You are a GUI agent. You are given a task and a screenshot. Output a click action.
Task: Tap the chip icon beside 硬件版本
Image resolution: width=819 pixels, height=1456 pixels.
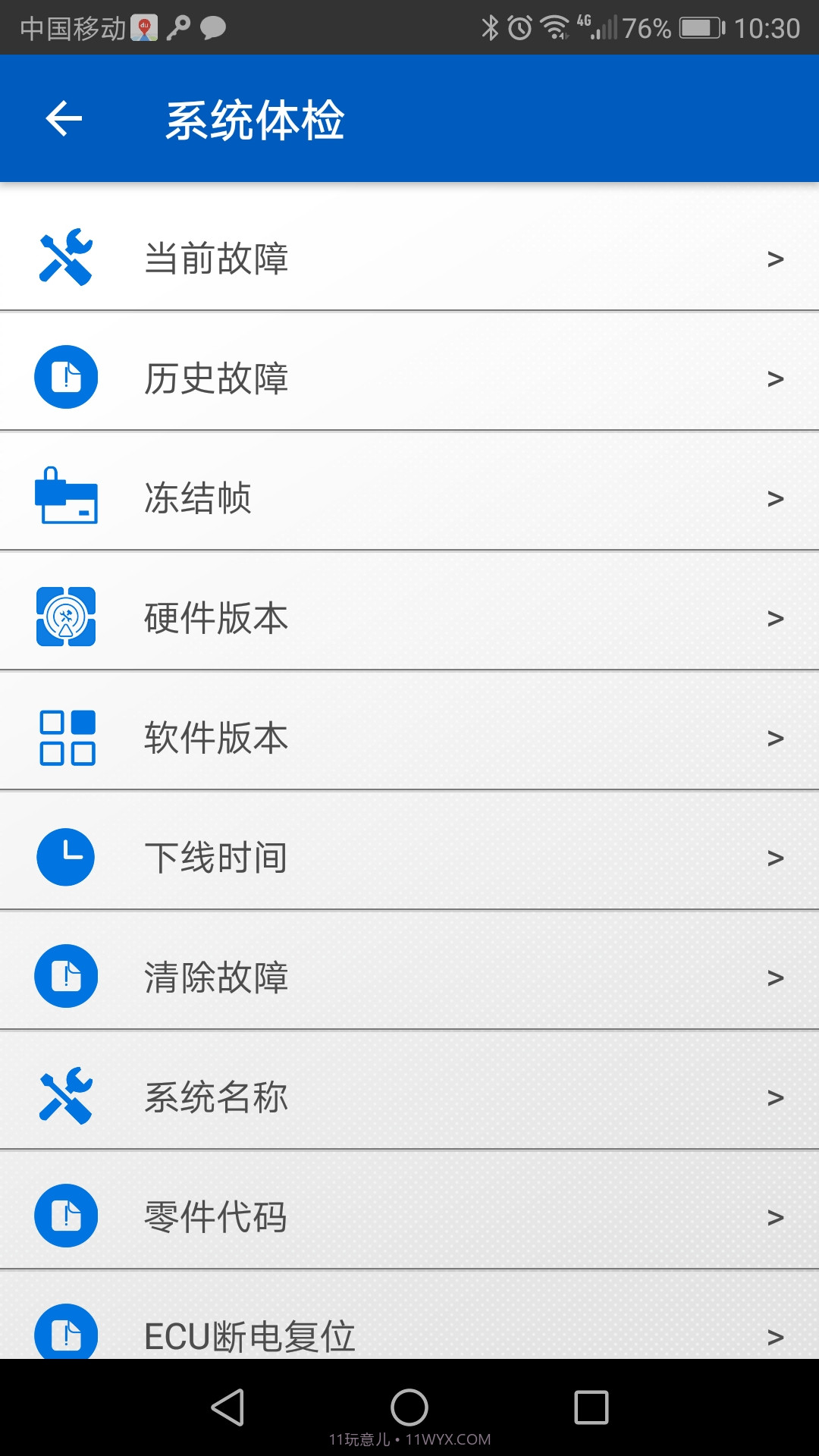coord(66,616)
